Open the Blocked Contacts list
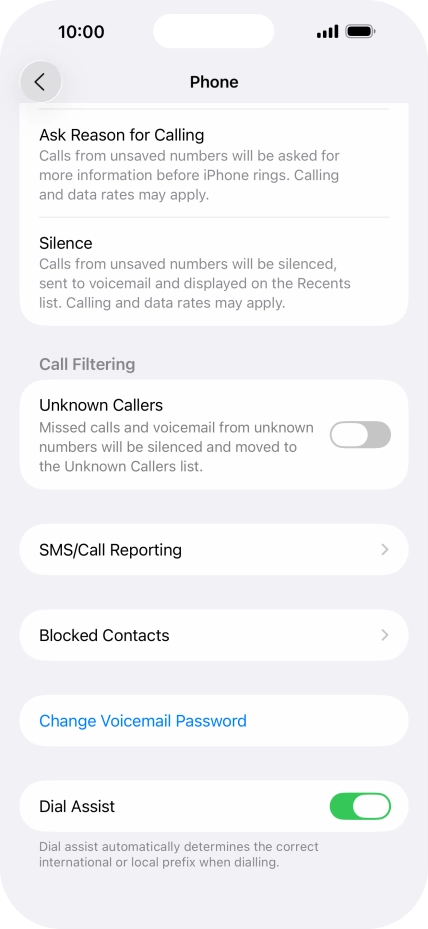The image size is (428, 929). (x=214, y=635)
